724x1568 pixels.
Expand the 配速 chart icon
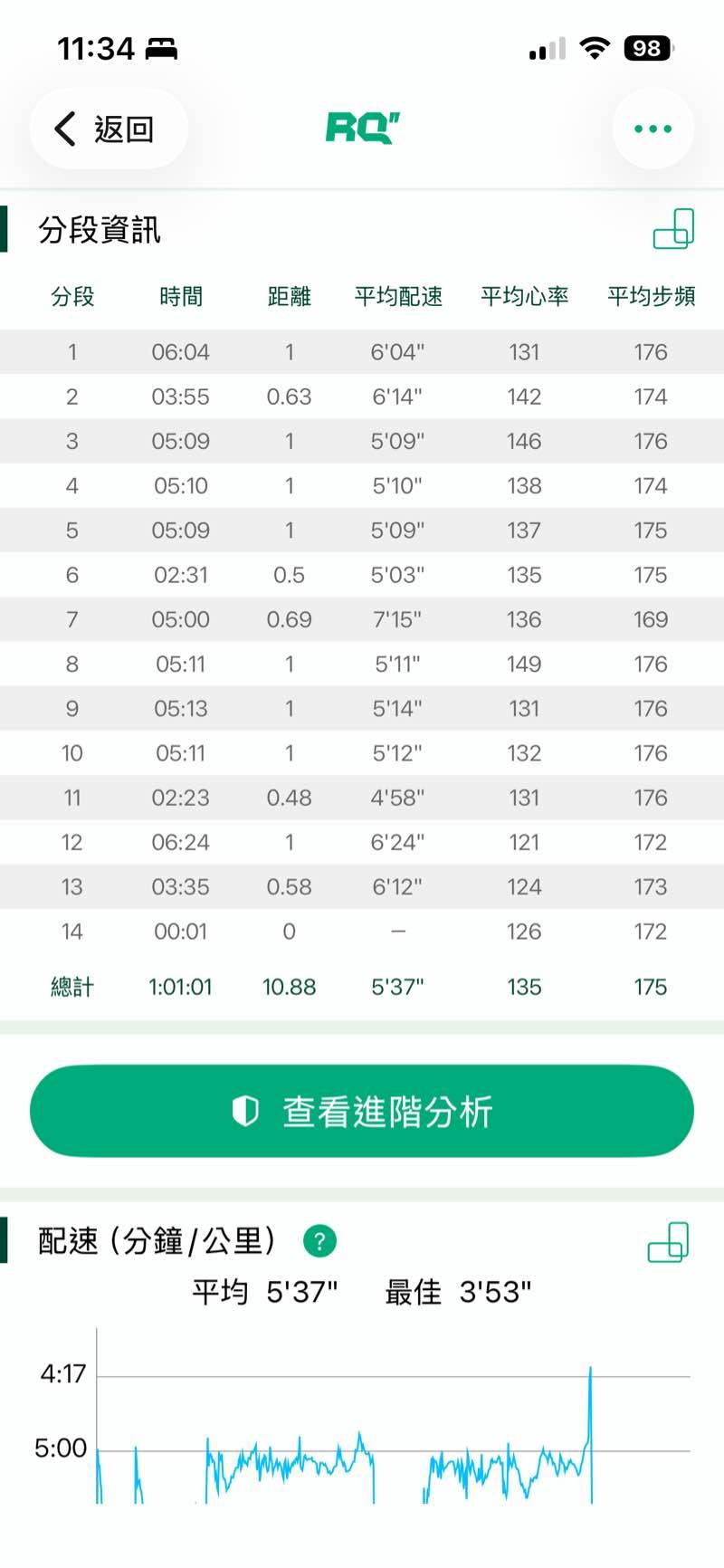(668, 1242)
